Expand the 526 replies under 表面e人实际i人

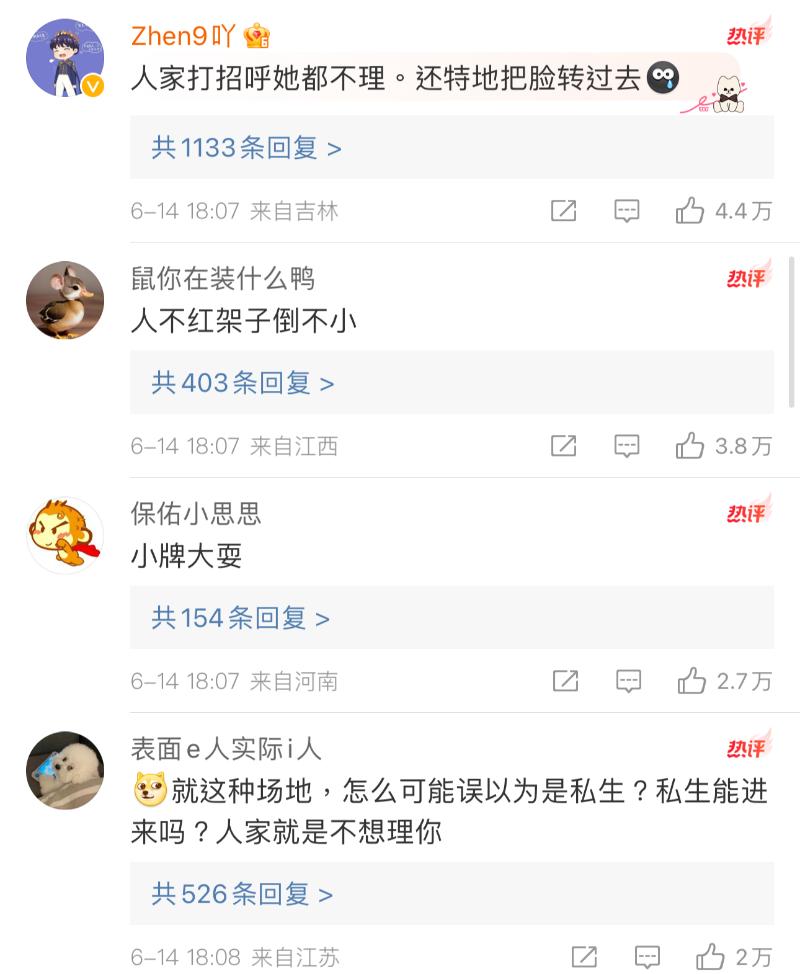[x=242, y=893]
